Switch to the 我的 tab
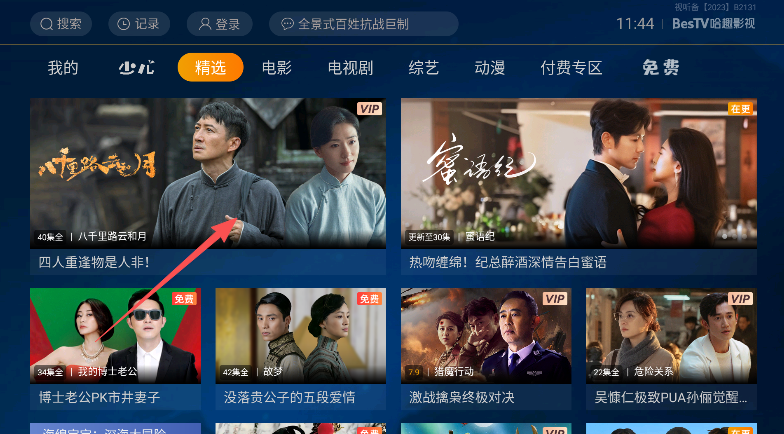The width and height of the screenshot is (784, 434). (63, 68)
